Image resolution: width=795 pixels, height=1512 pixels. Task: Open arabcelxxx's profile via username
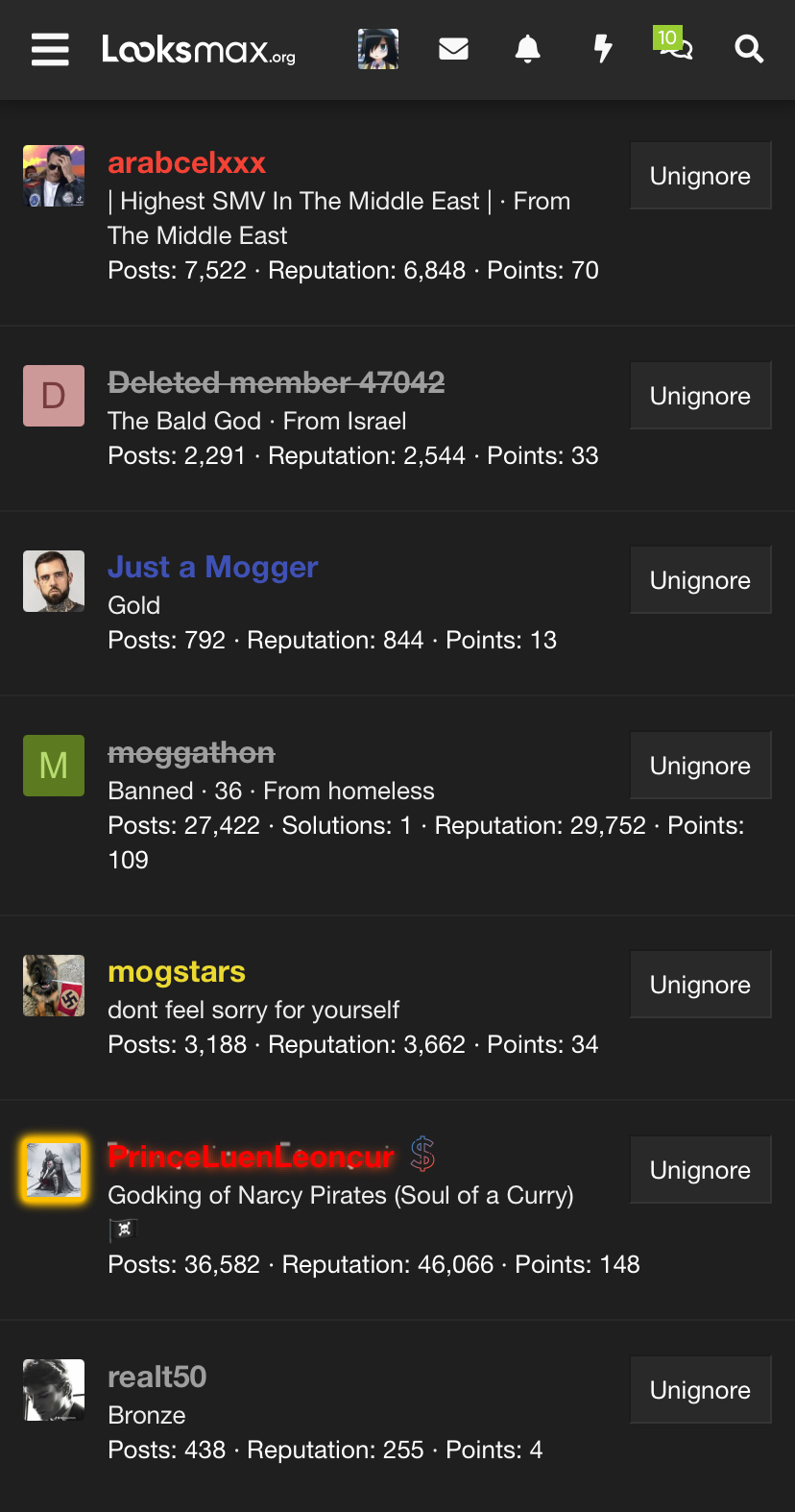[x=186, y=163]
